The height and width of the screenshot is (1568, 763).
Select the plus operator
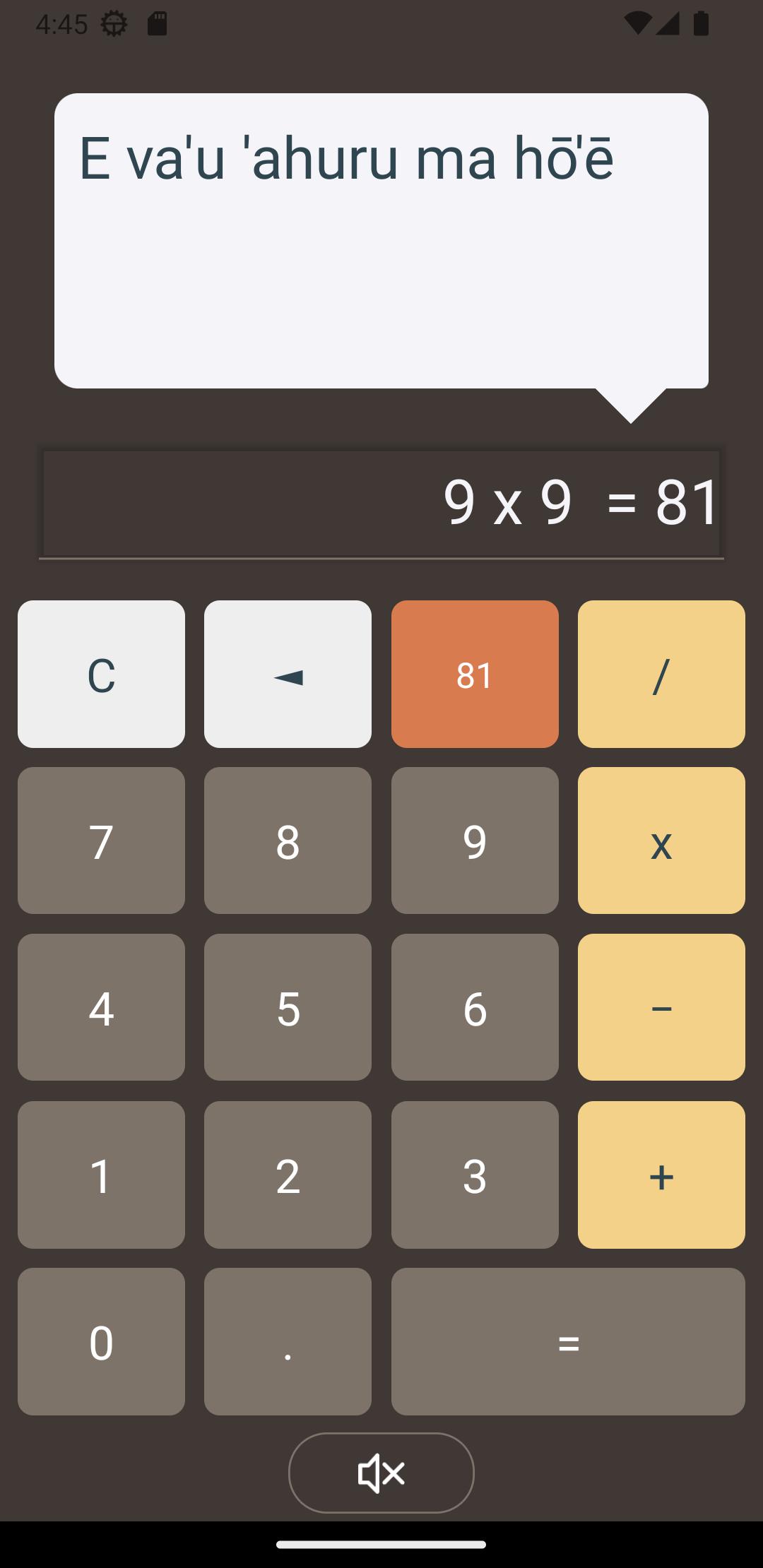point(661,1175)
